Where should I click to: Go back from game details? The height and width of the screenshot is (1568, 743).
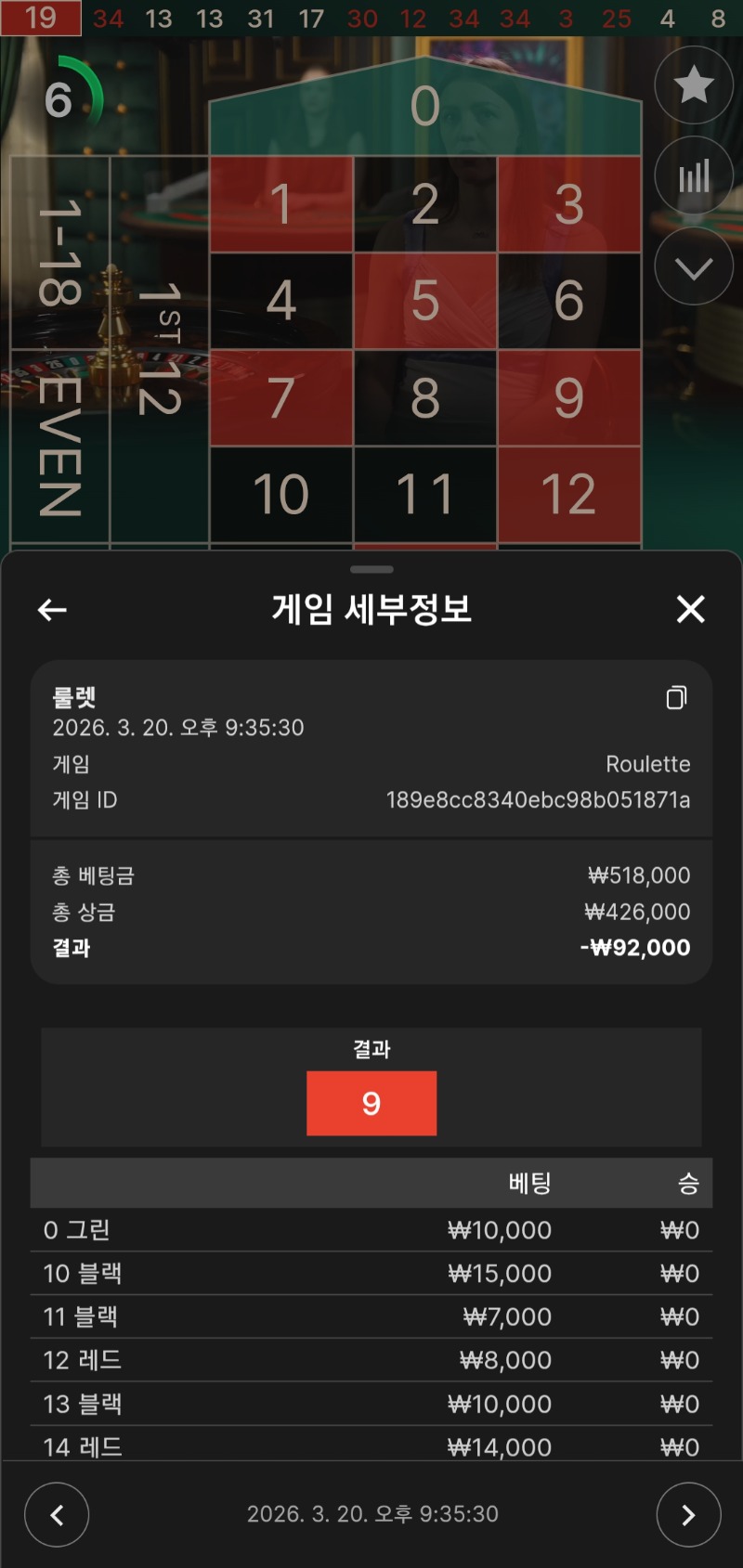pyautogui.click(x=52, y=610)
